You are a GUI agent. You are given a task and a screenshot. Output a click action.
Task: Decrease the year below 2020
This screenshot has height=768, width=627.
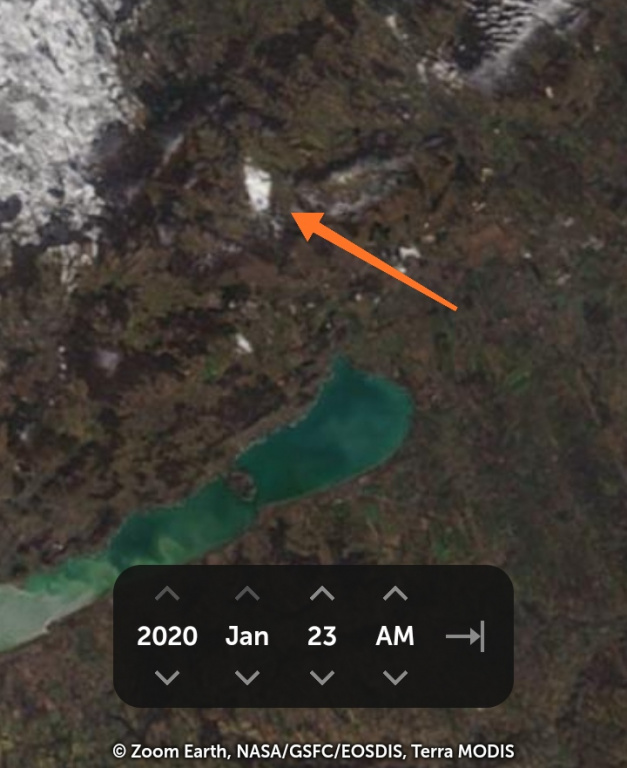pos(167,678)
